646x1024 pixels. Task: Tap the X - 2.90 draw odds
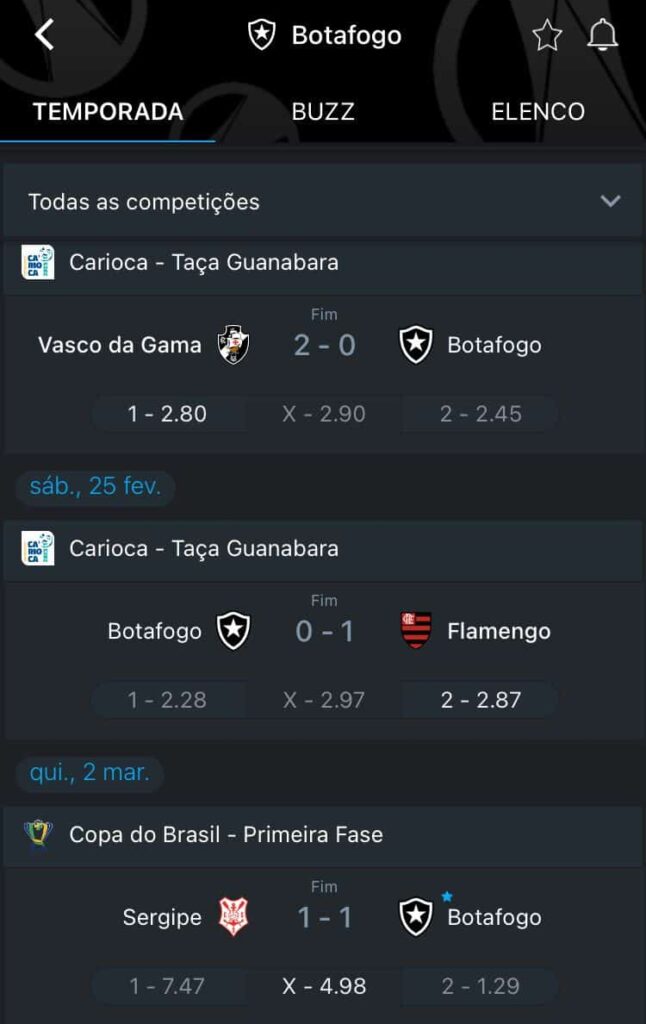pyautogui.click(x=323, y=414)
